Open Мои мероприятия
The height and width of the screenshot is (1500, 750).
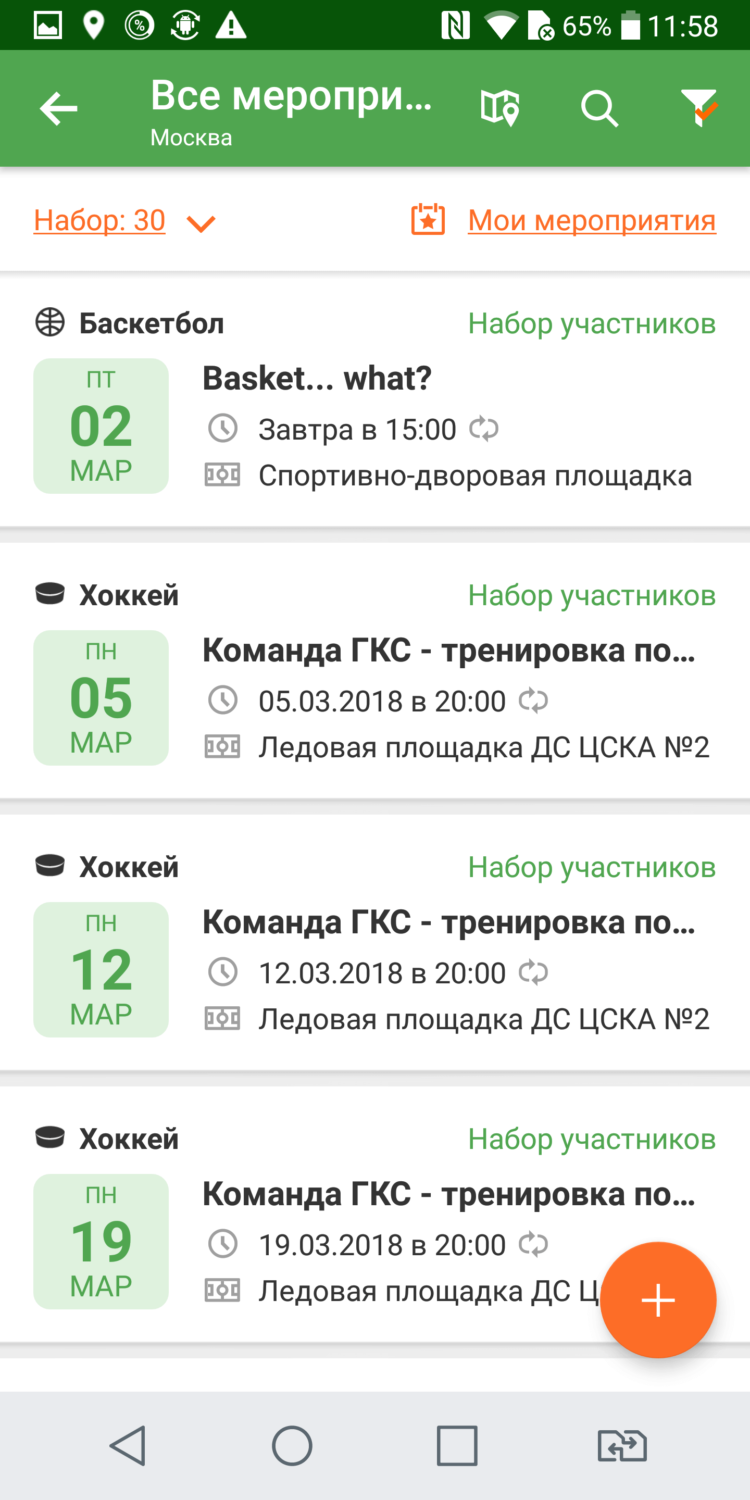click(x=590, y=220)
